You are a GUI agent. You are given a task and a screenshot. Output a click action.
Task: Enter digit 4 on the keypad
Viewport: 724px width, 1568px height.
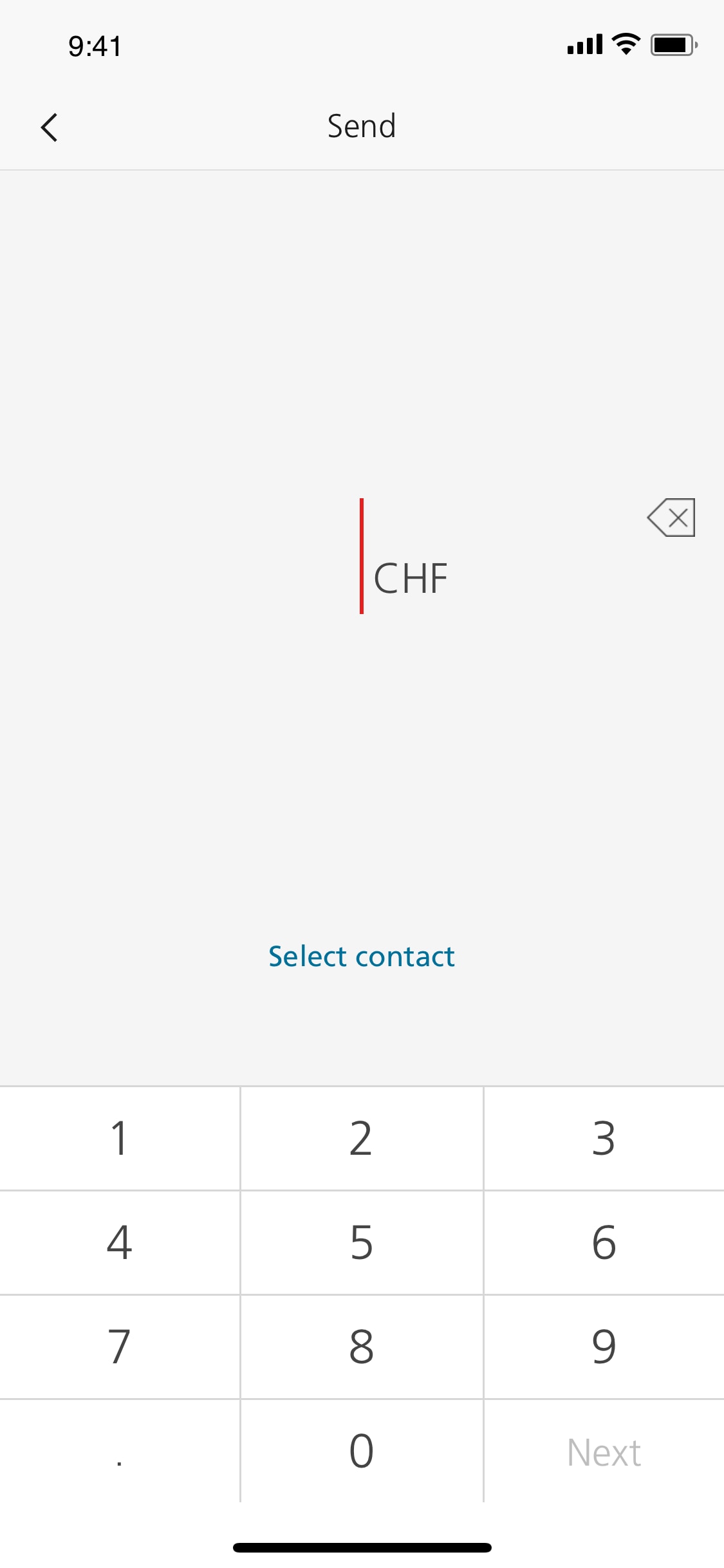point(120,1243)
